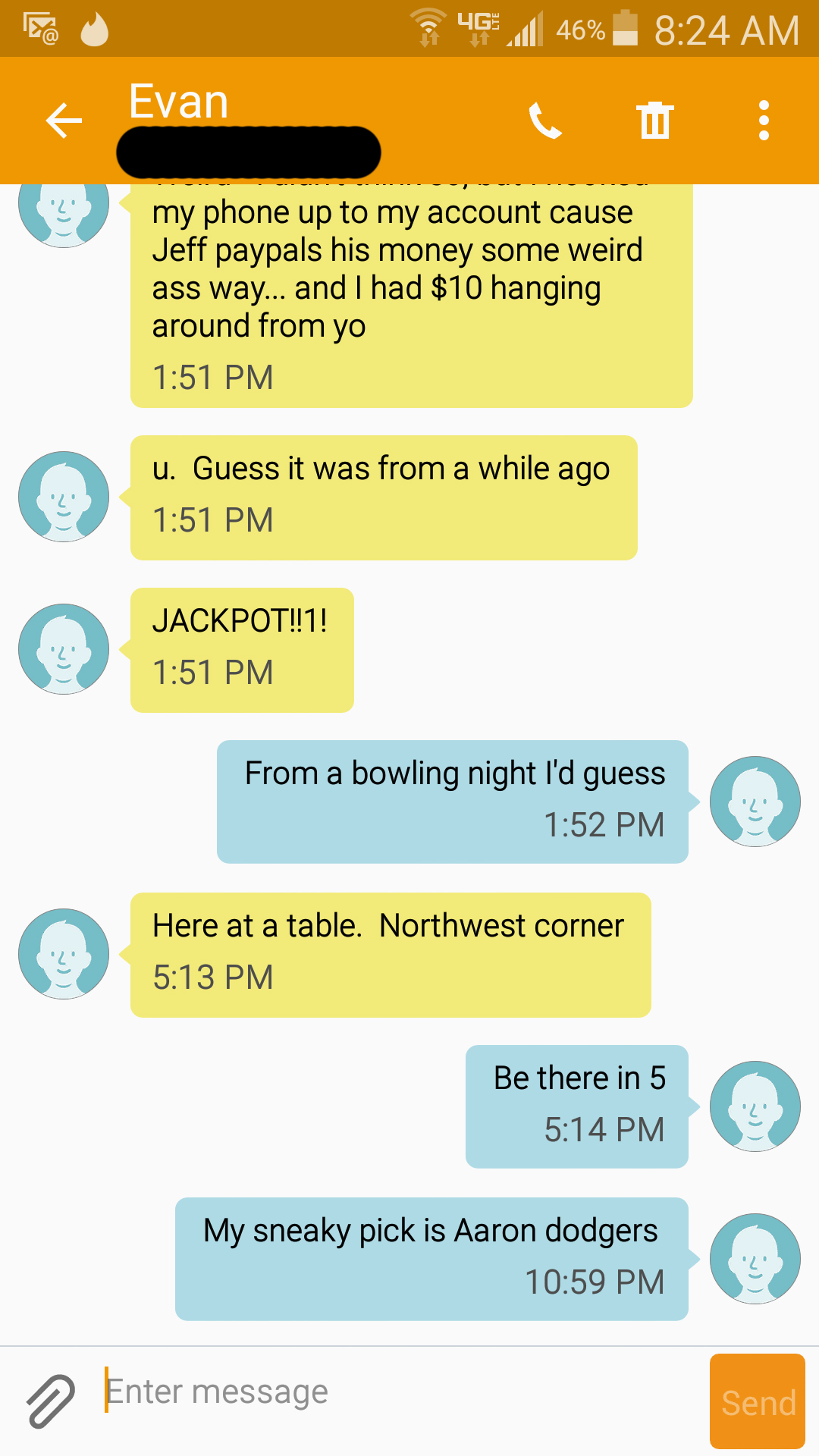Open the overflow menu
Screen dimensions: 819x1456
click(764, 121)
